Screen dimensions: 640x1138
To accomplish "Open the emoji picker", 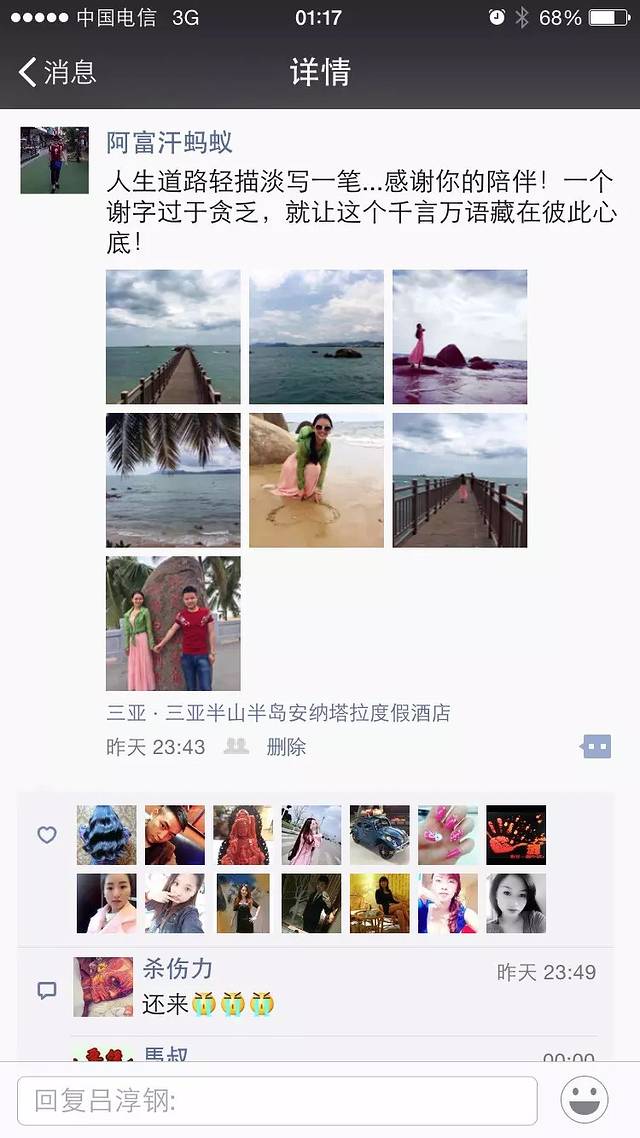I will [x=585, y=1101].
